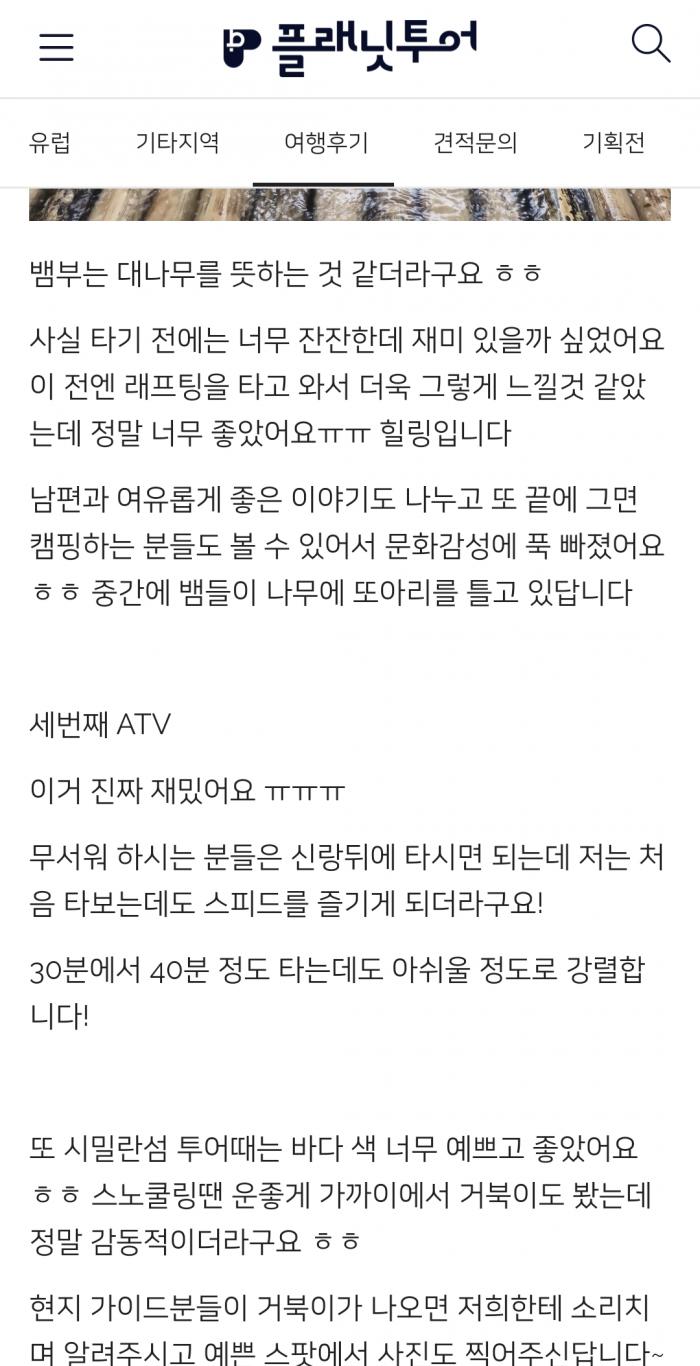Switch to the 기타지역 tab
The image size is (700, 1366).
pos(177,143)
